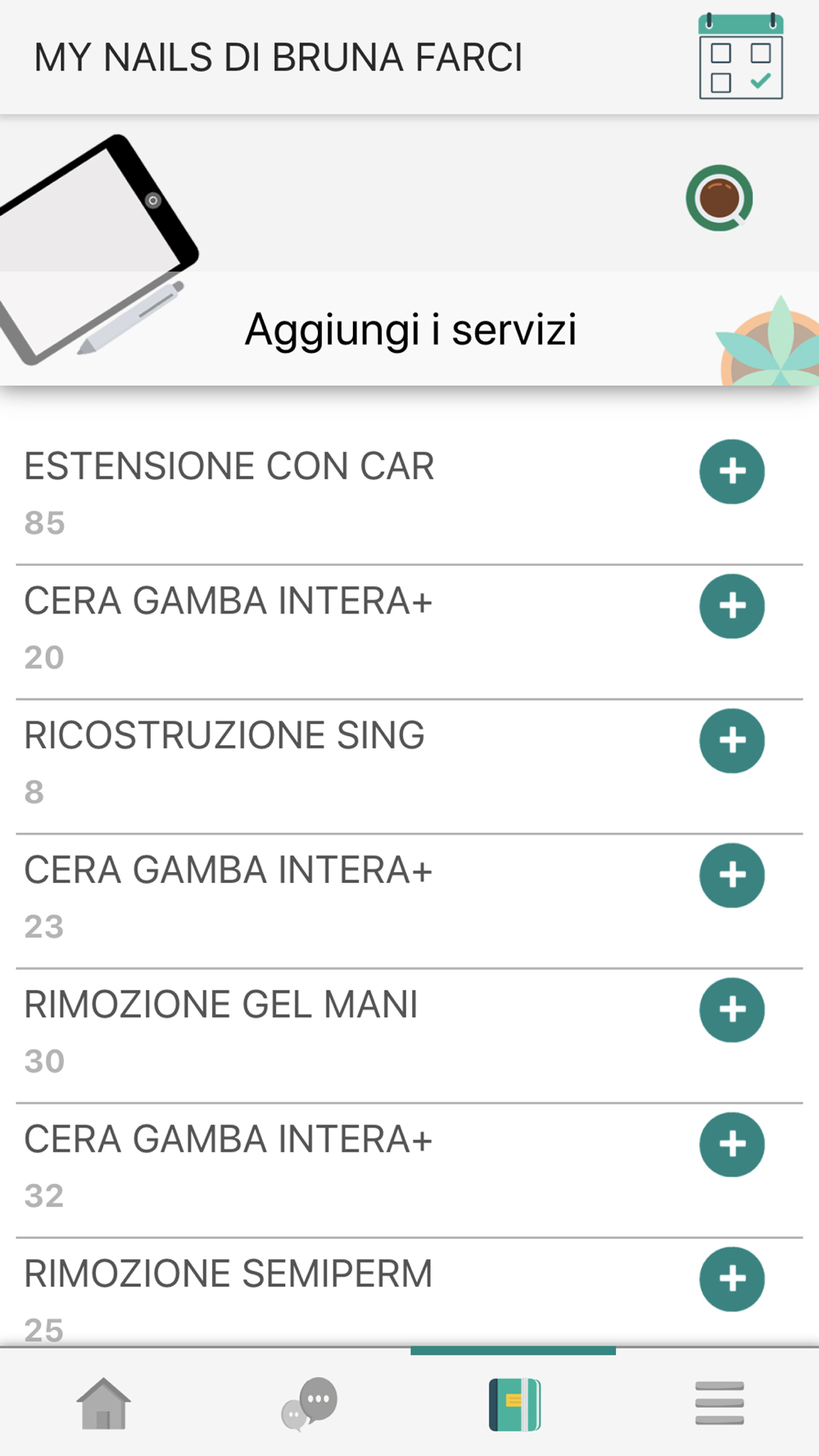The image size is (819, 1456).
Task: Switch to the chat messages tab
Action: click(309, 1404)
